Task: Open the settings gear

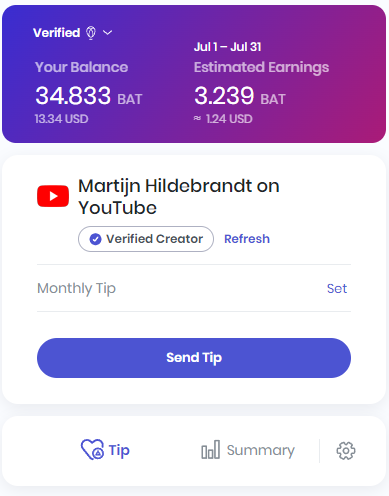Action: [x=346, y=451]
